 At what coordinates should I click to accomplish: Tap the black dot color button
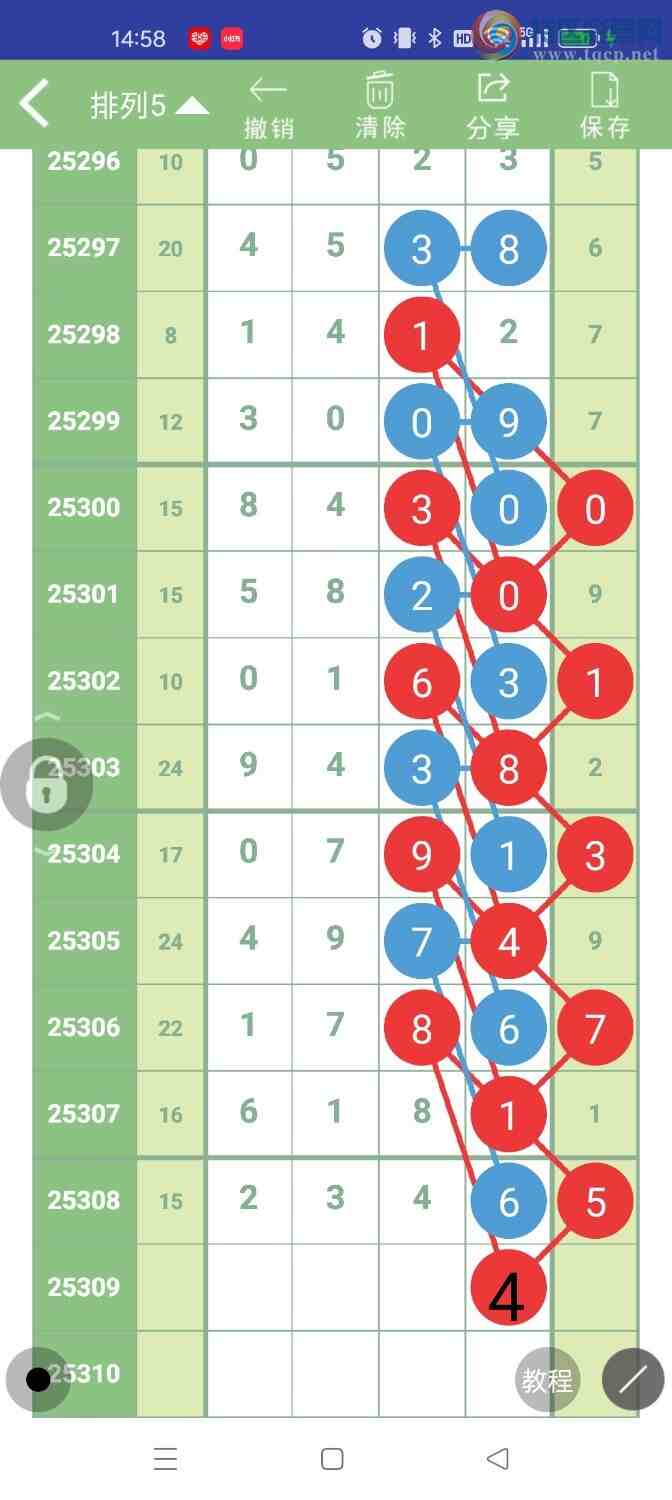(38, 1380)
